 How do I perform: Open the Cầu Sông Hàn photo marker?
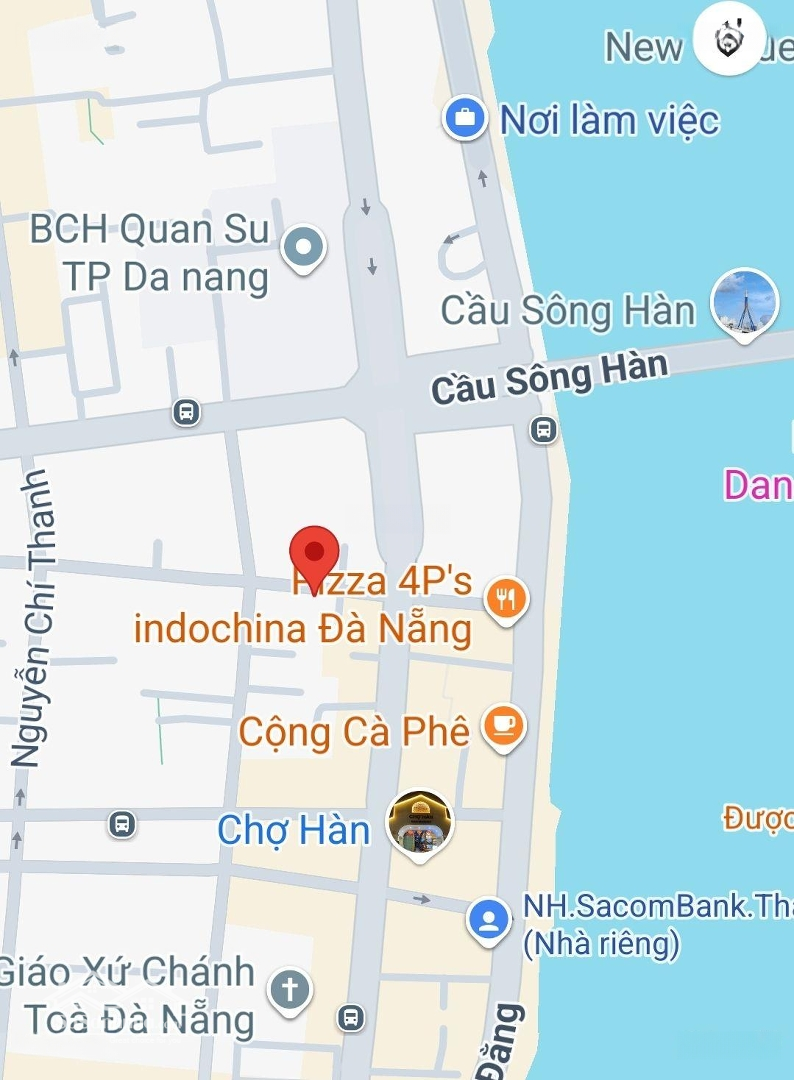click(744, 302)
